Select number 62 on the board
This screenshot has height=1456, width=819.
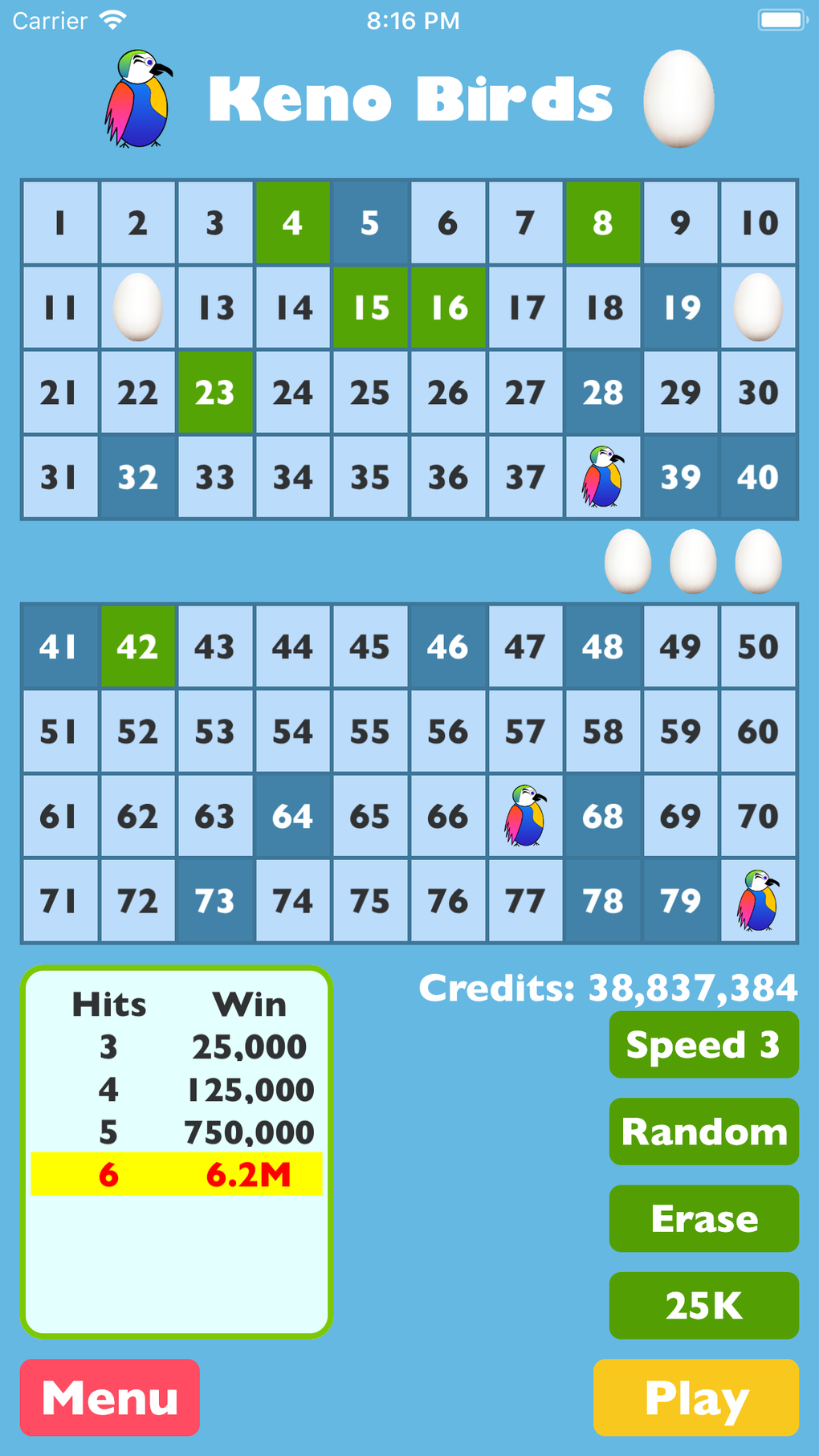tap(137, 817)
